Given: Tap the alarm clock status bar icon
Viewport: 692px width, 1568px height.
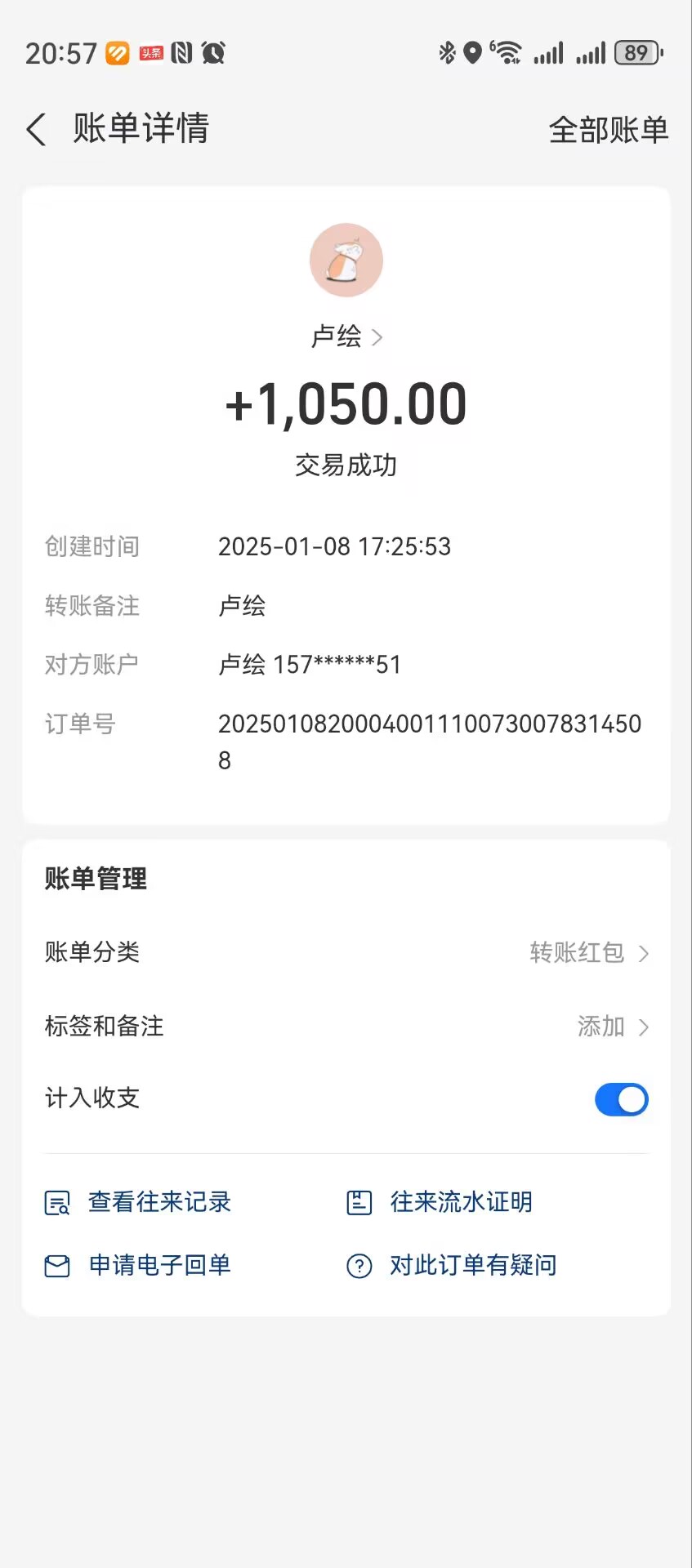Looking at the screenshot, I should (x=213, y=53).
